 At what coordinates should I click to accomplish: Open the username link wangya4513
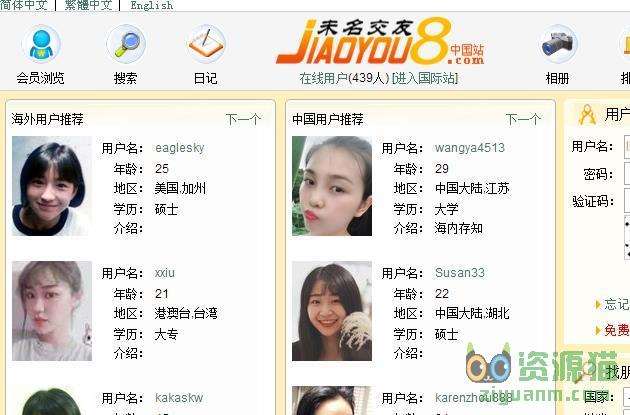[x=469, y=148]
